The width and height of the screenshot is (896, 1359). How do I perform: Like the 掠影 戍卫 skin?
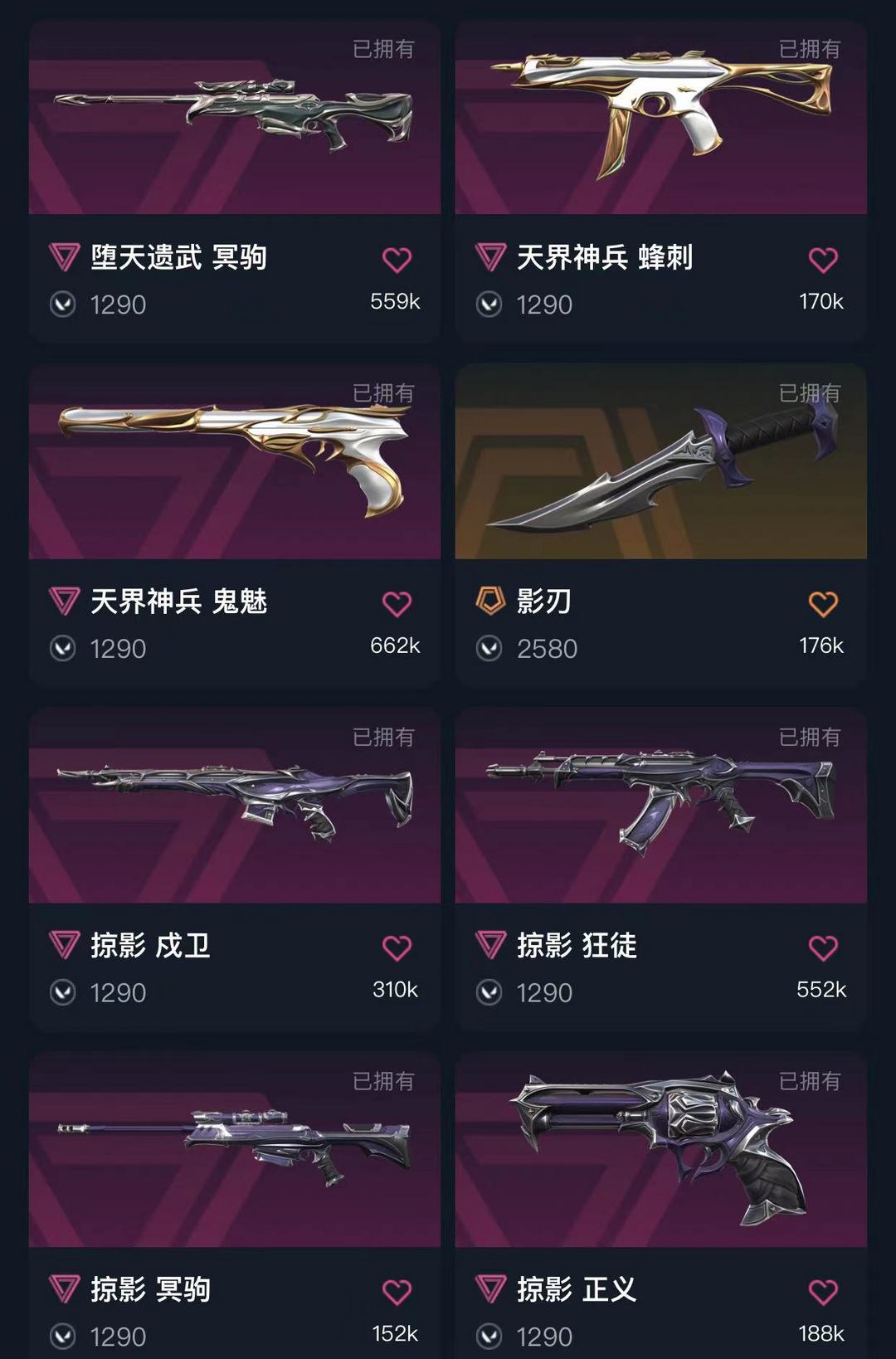(x=397, y=947)
